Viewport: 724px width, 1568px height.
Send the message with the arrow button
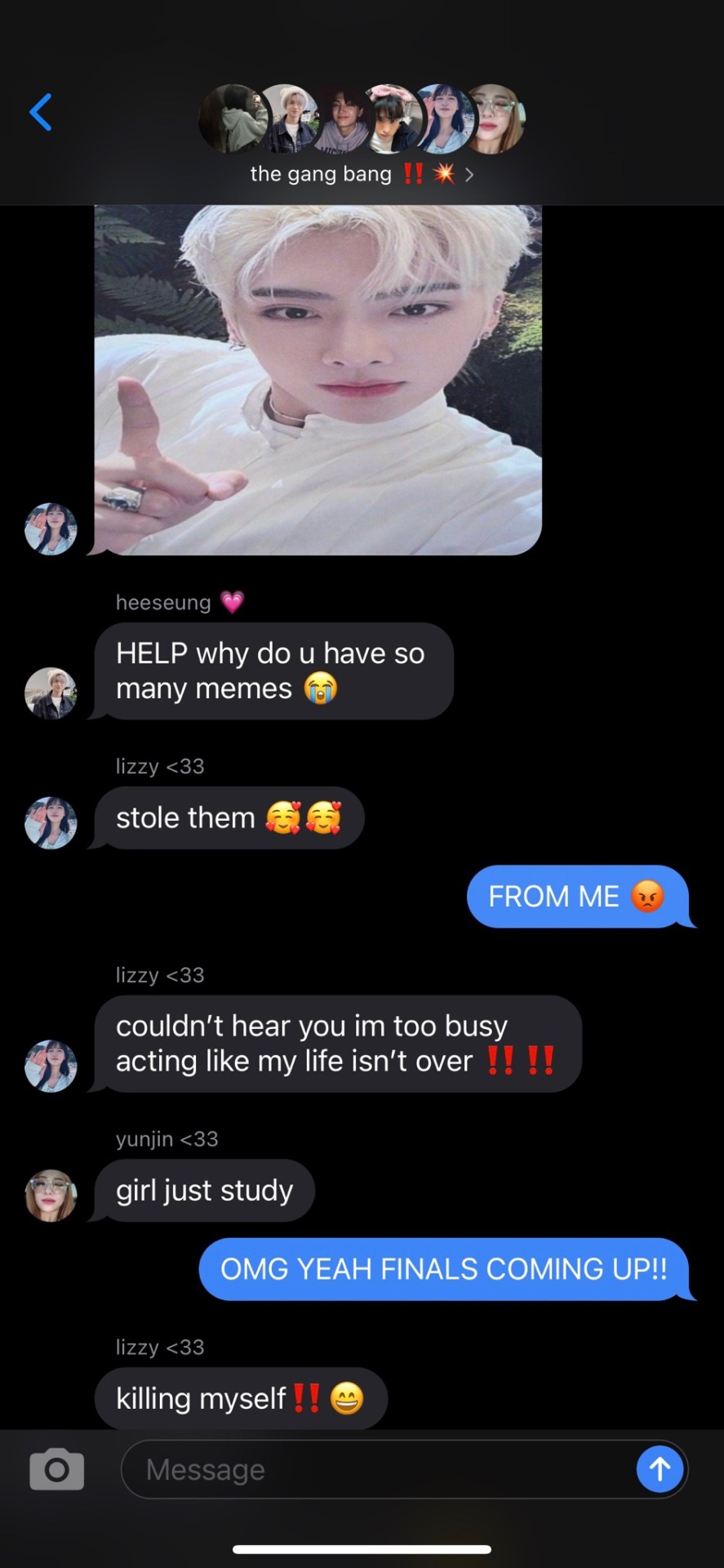(660, 1469)
